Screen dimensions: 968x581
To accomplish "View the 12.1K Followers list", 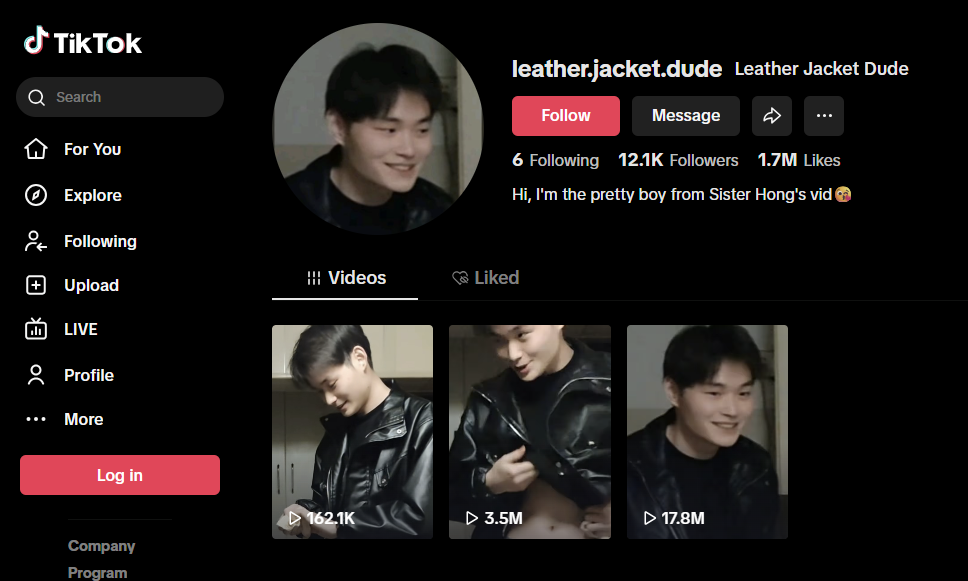I will [678, 160].
